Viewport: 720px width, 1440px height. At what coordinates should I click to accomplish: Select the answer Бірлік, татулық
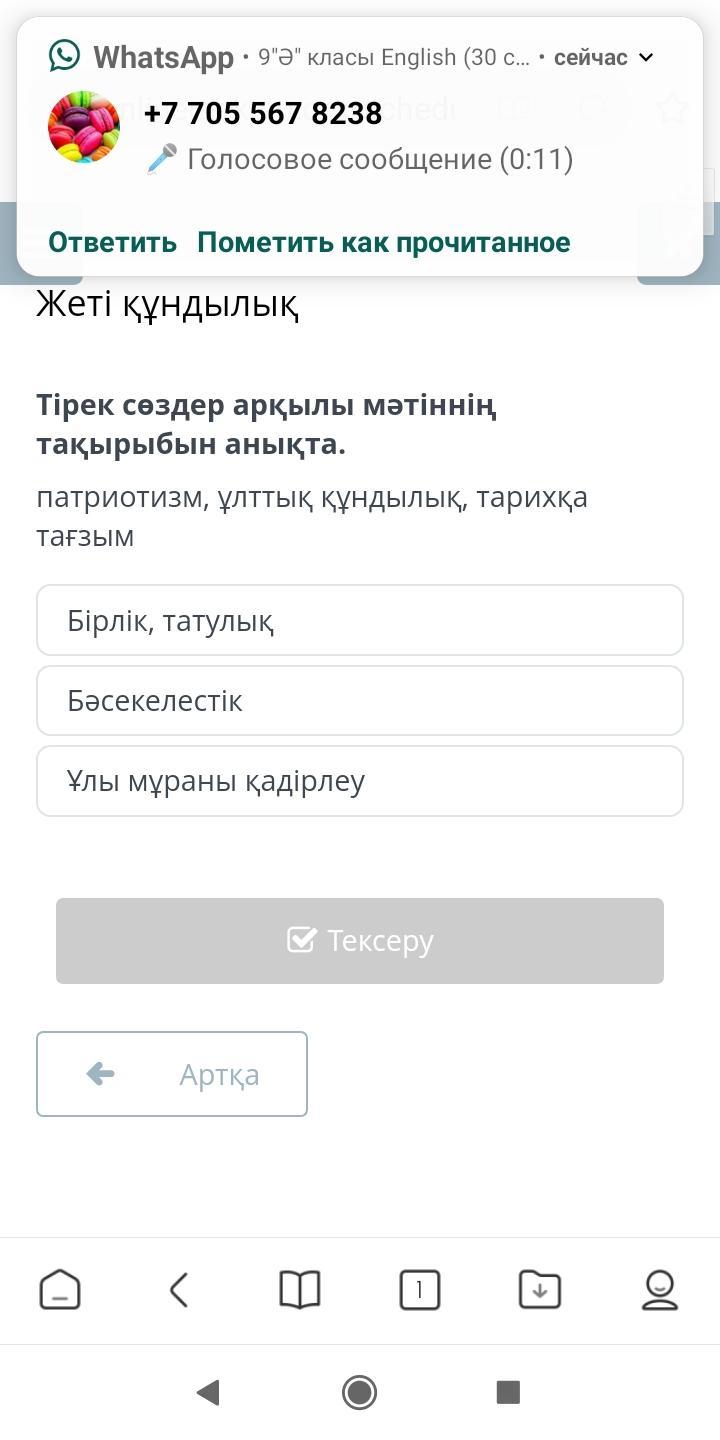[x=360, y=620]
